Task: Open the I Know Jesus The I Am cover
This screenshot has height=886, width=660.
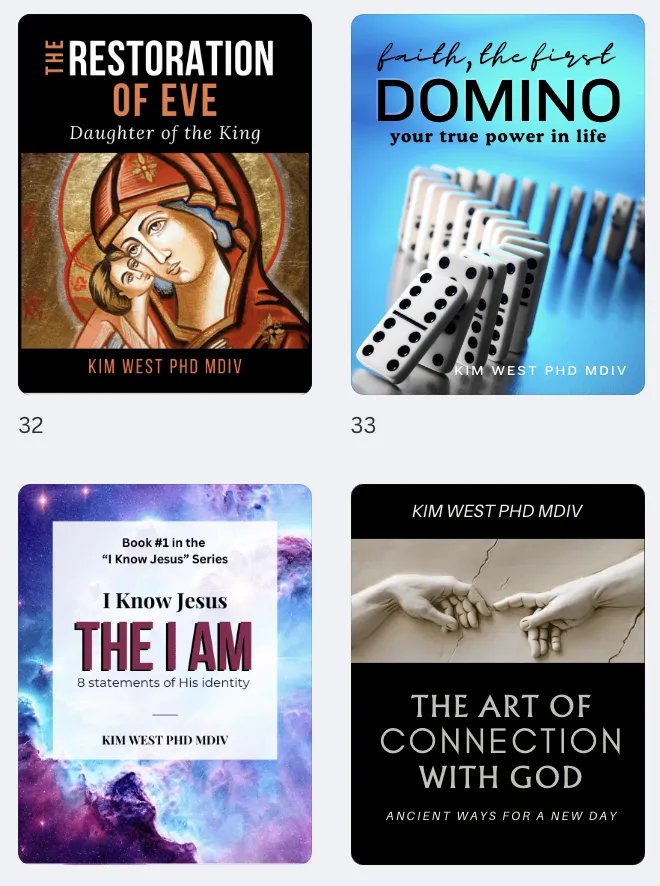Action: pos(165,673)
